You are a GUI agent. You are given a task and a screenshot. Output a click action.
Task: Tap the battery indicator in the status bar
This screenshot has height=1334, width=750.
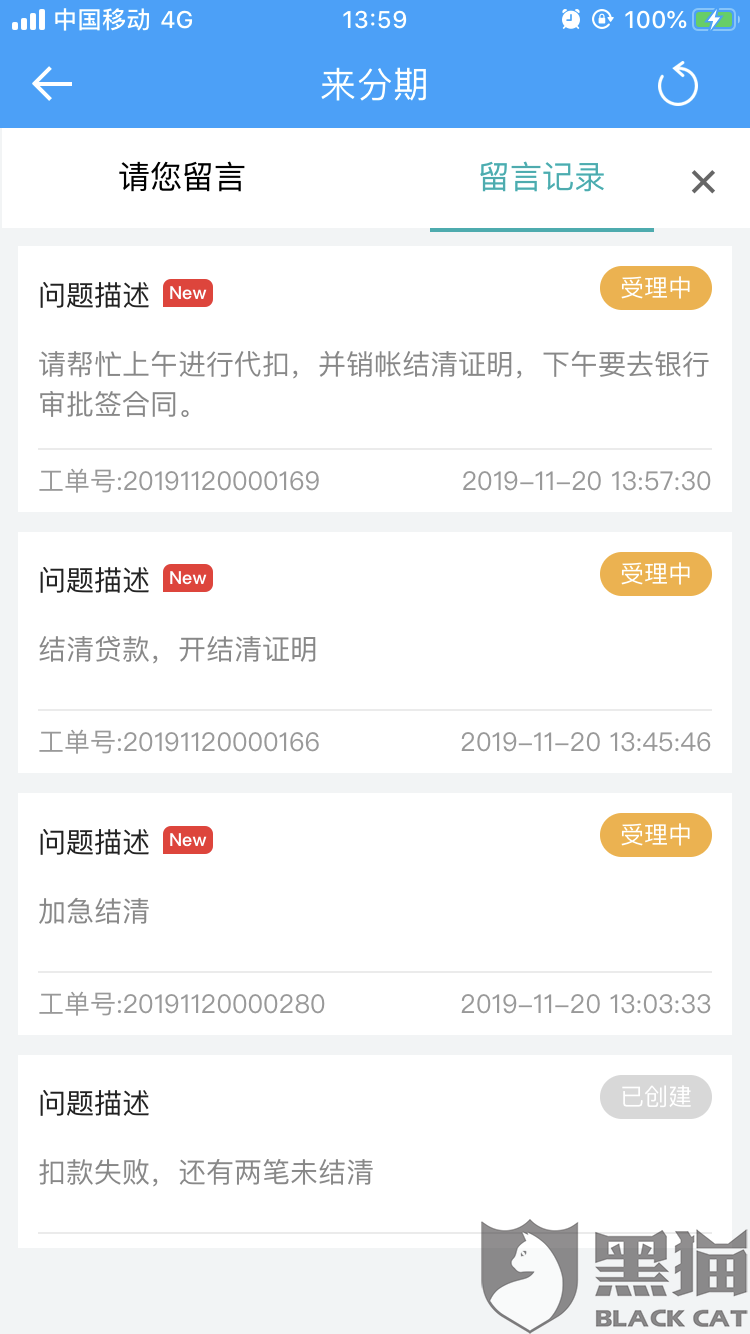pos(715,19)
